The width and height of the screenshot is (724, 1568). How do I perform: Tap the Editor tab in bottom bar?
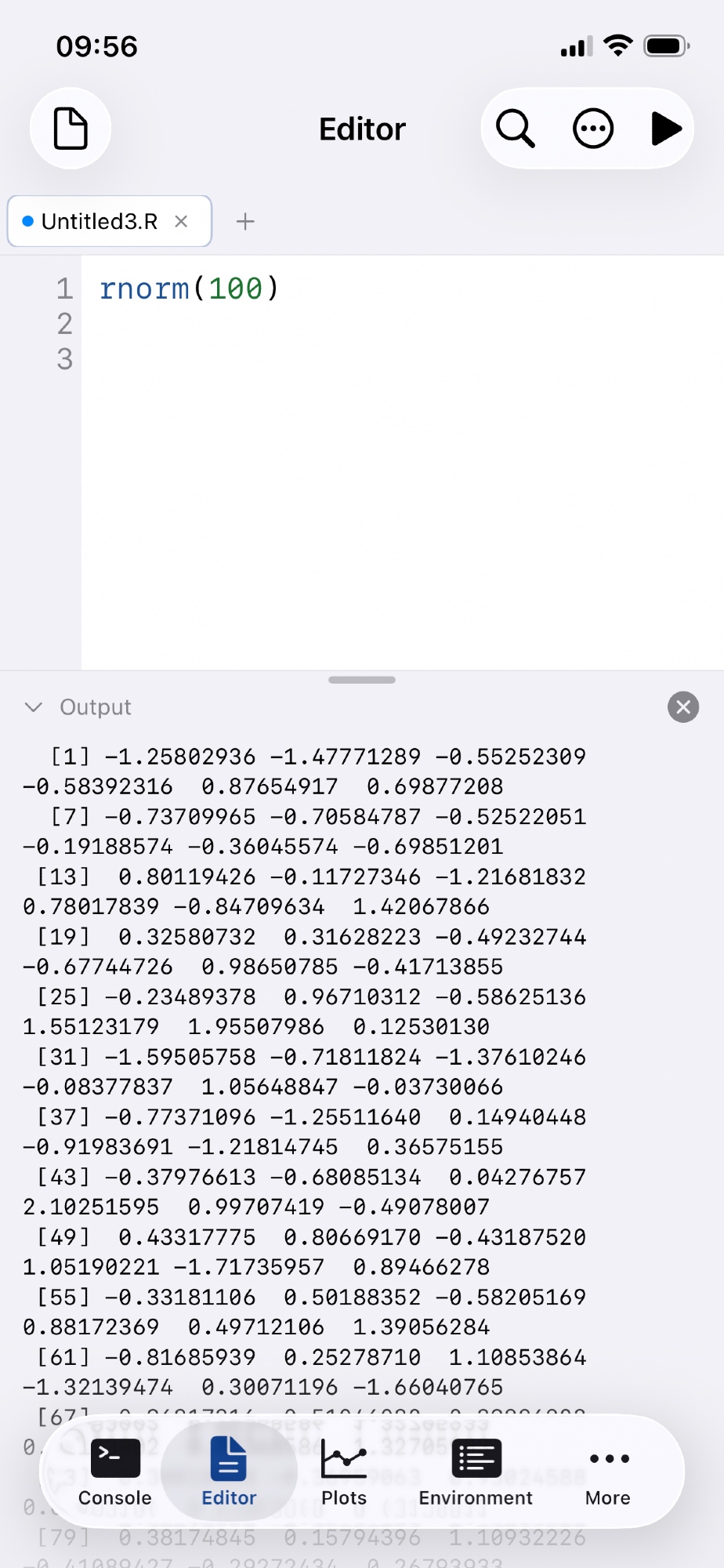[x=229, y=1472]
